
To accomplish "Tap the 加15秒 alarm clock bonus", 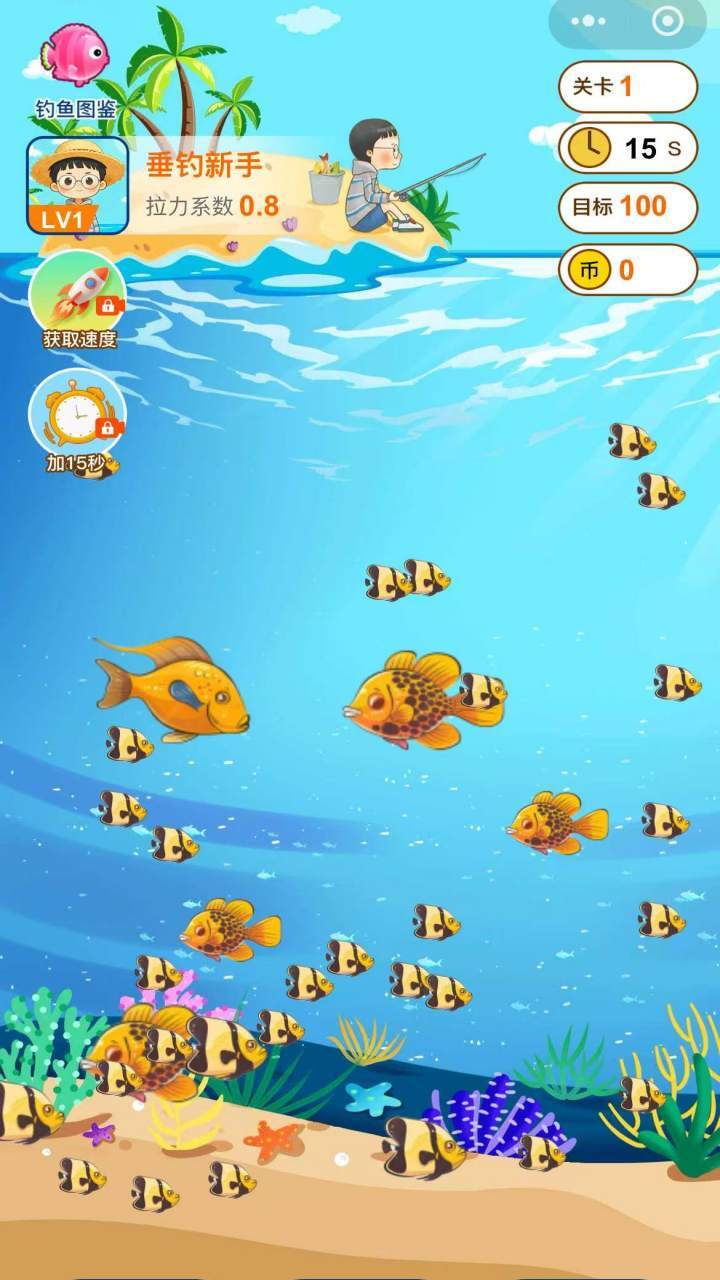I will 78,413.
